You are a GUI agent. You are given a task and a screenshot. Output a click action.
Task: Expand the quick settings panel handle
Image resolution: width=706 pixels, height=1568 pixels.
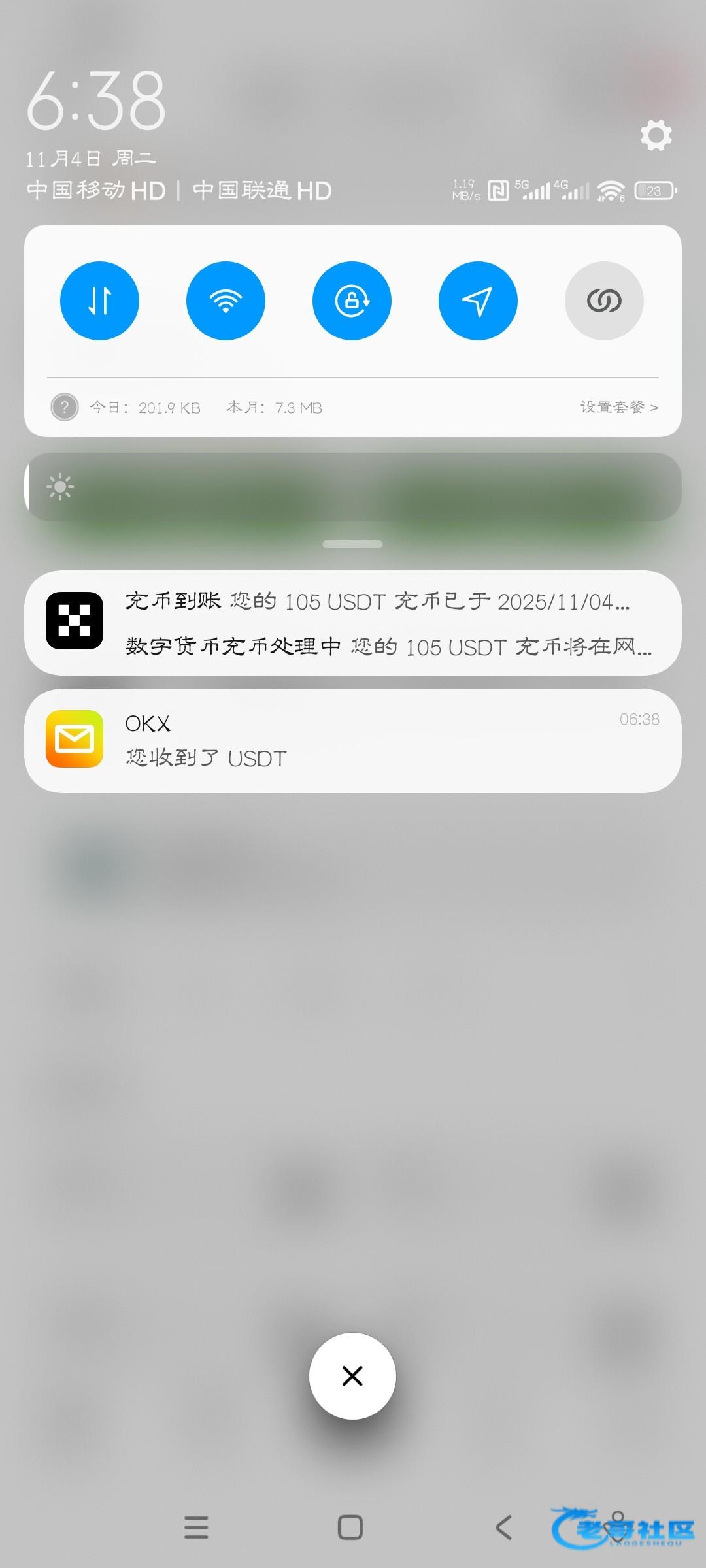352,544
